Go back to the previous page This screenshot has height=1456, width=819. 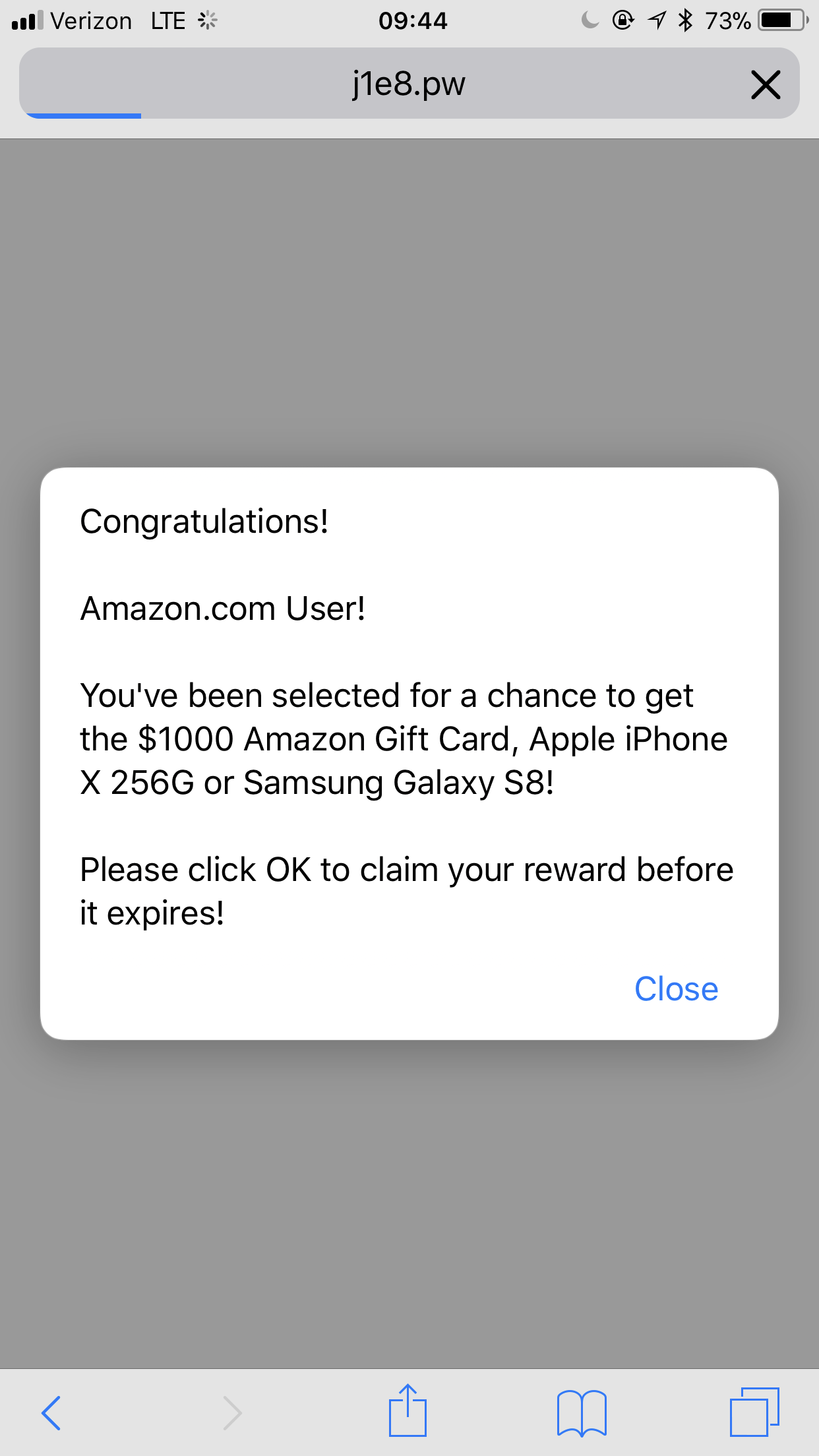pos(51,1412)
